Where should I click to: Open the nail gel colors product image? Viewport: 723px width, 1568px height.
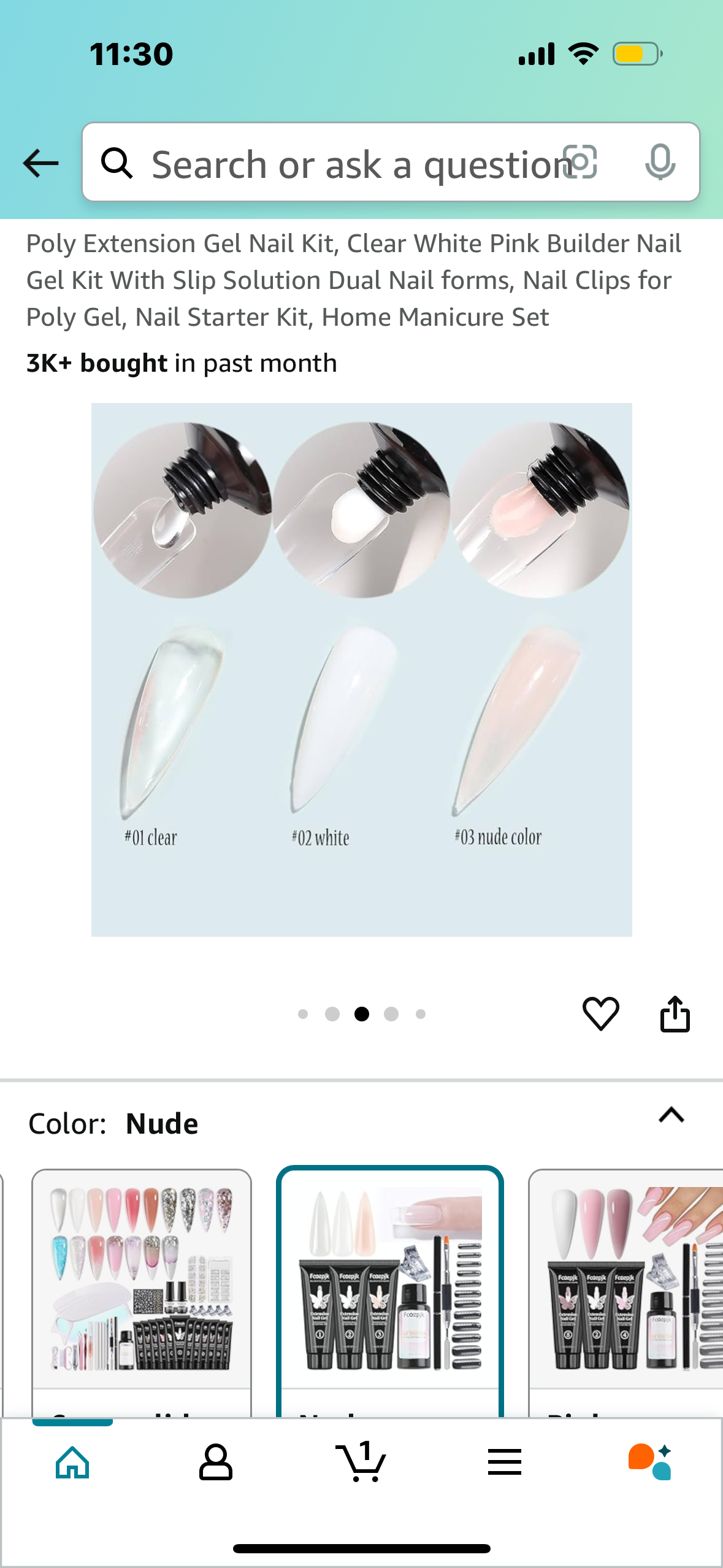point(361,669)
